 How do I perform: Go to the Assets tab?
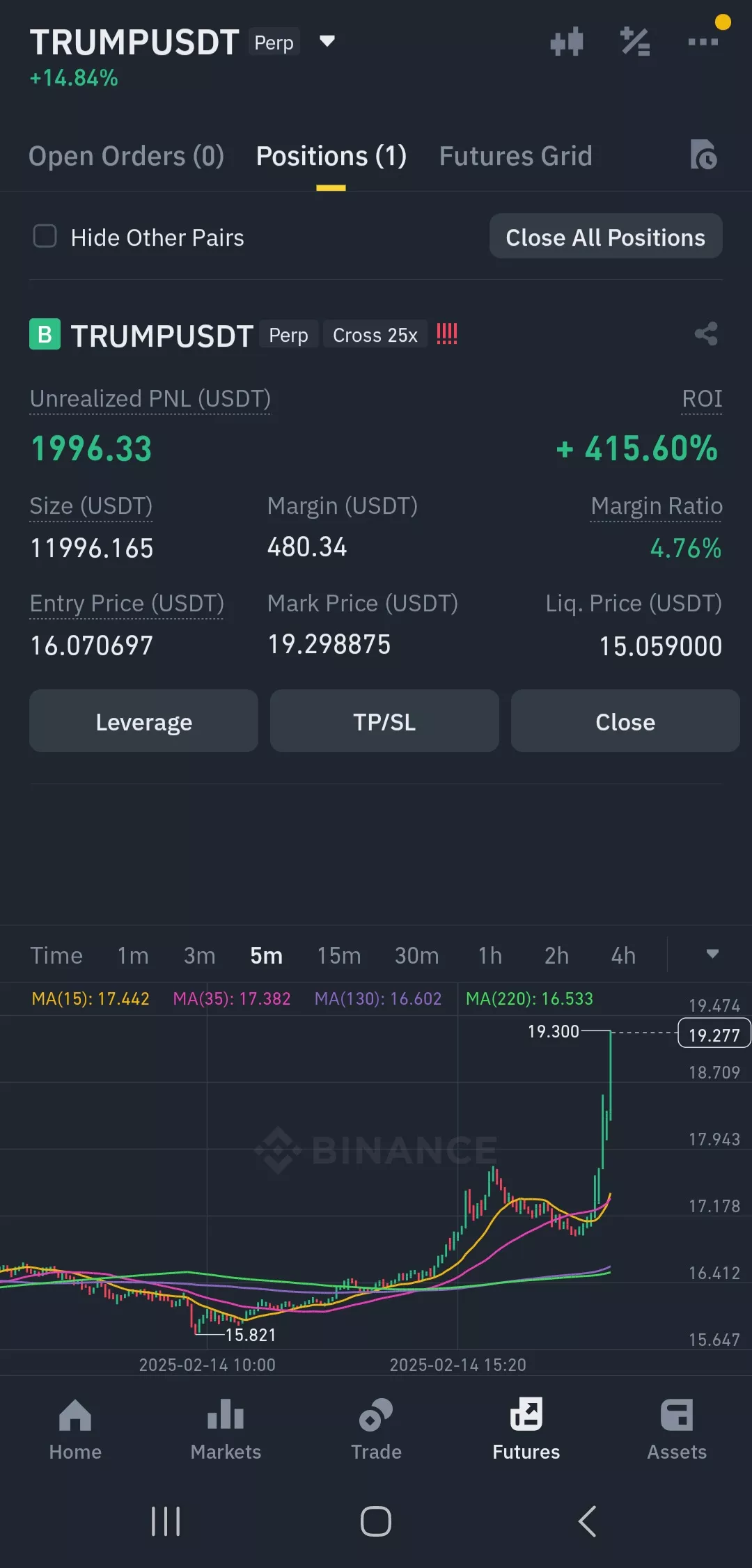(677, 1430)
